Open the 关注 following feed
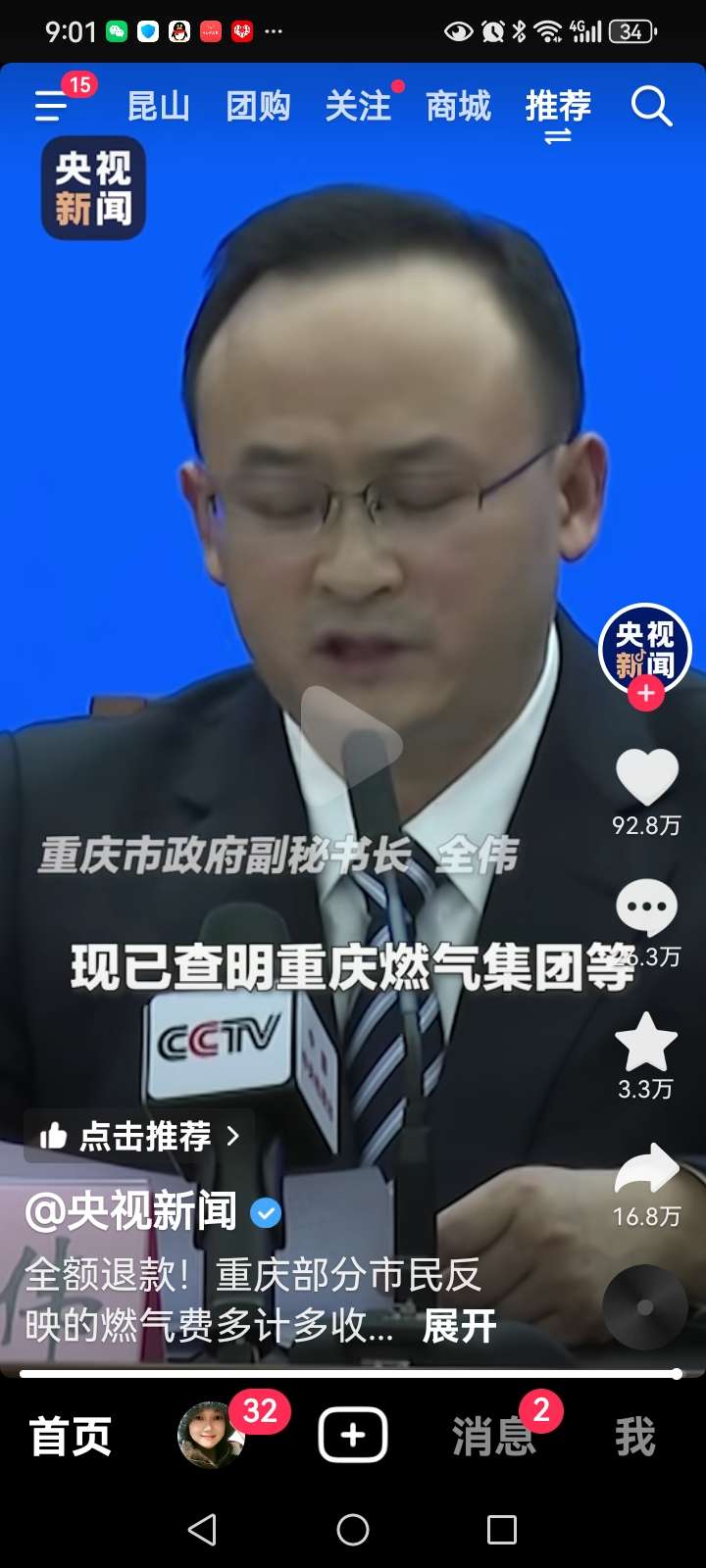Image resolution: width=706 pixels, height=1568 pixels. pyautogui.click(x=358, y=106)
